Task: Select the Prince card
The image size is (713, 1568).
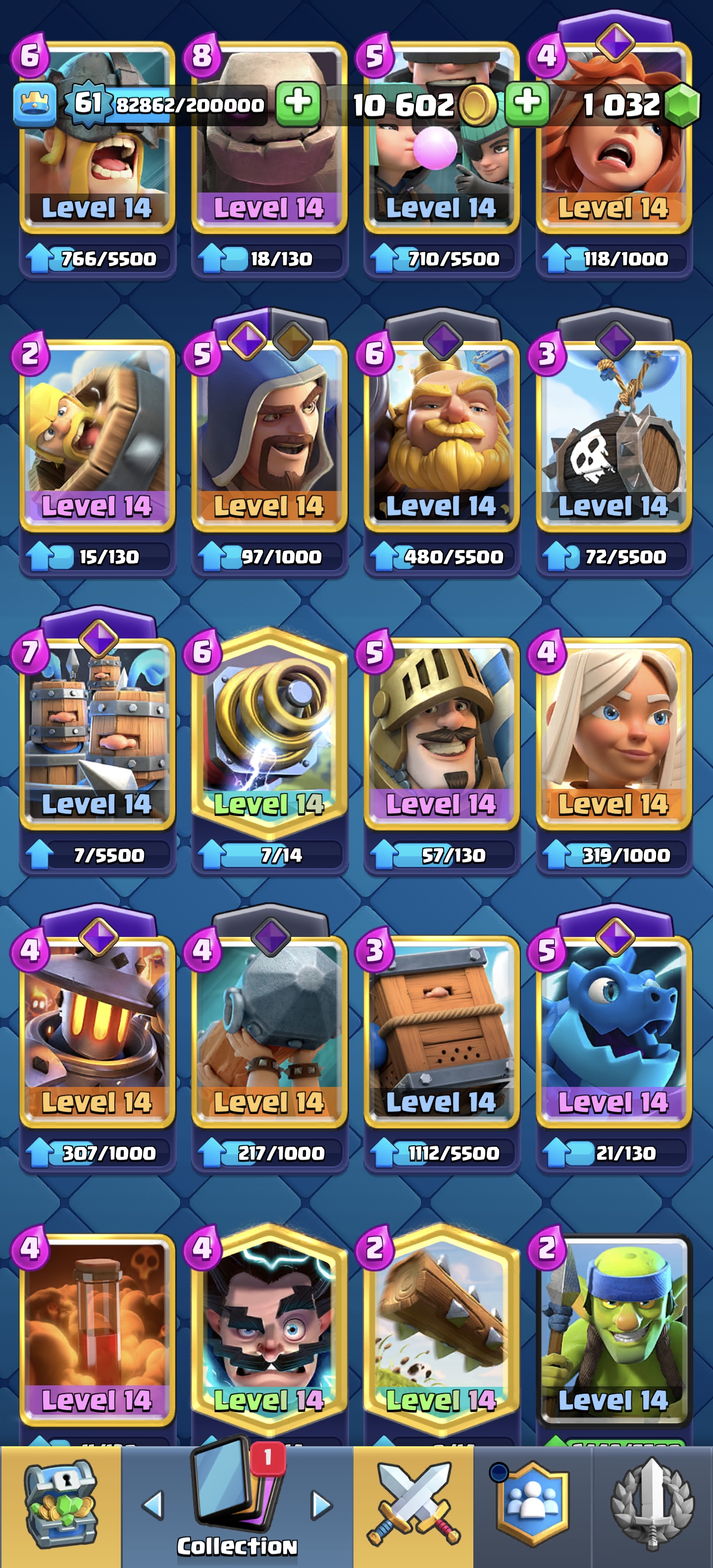Action: (x=442, y=736)
